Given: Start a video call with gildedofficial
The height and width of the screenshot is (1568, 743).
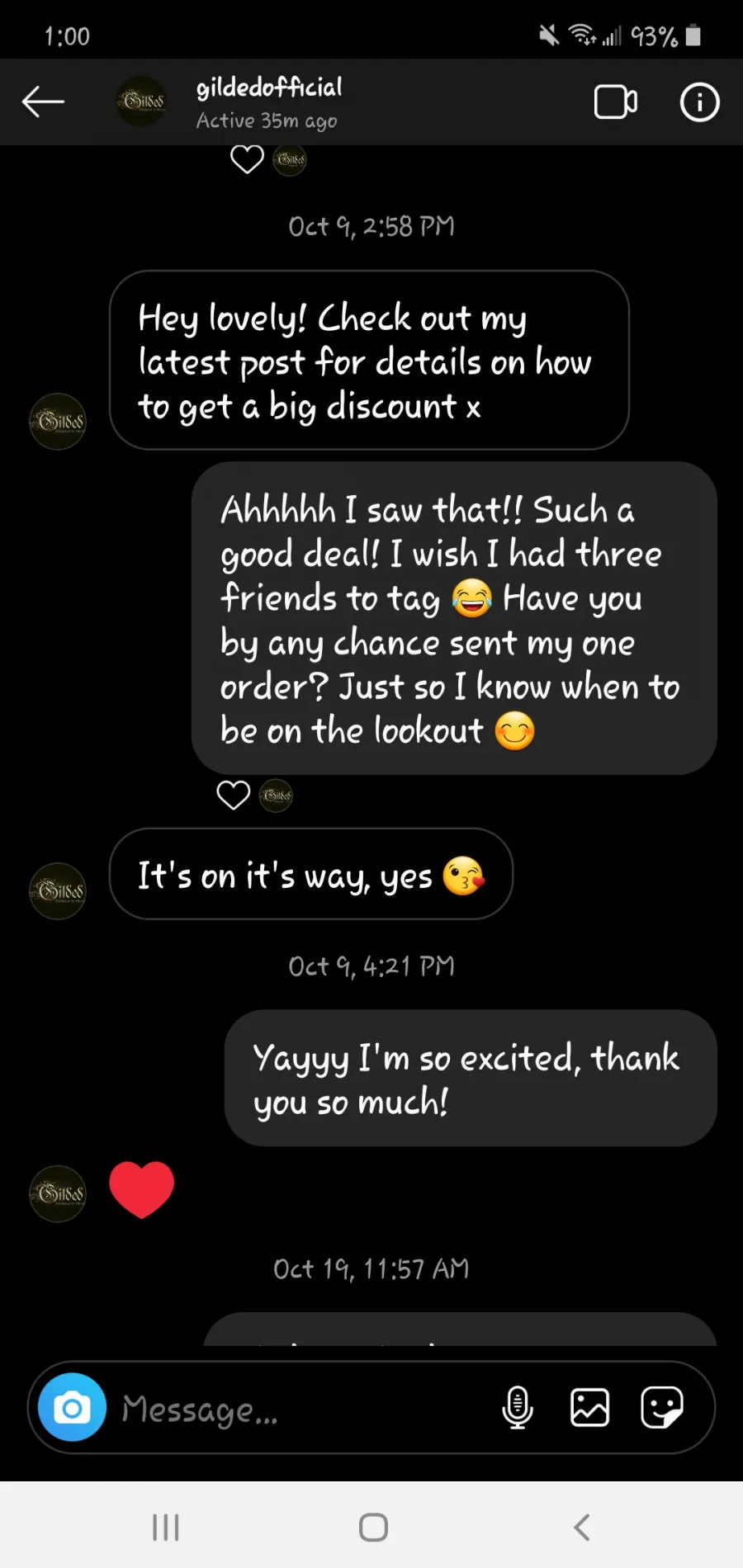Looking at the screenshot, I should pyautogui.click(x=616, y=102).
